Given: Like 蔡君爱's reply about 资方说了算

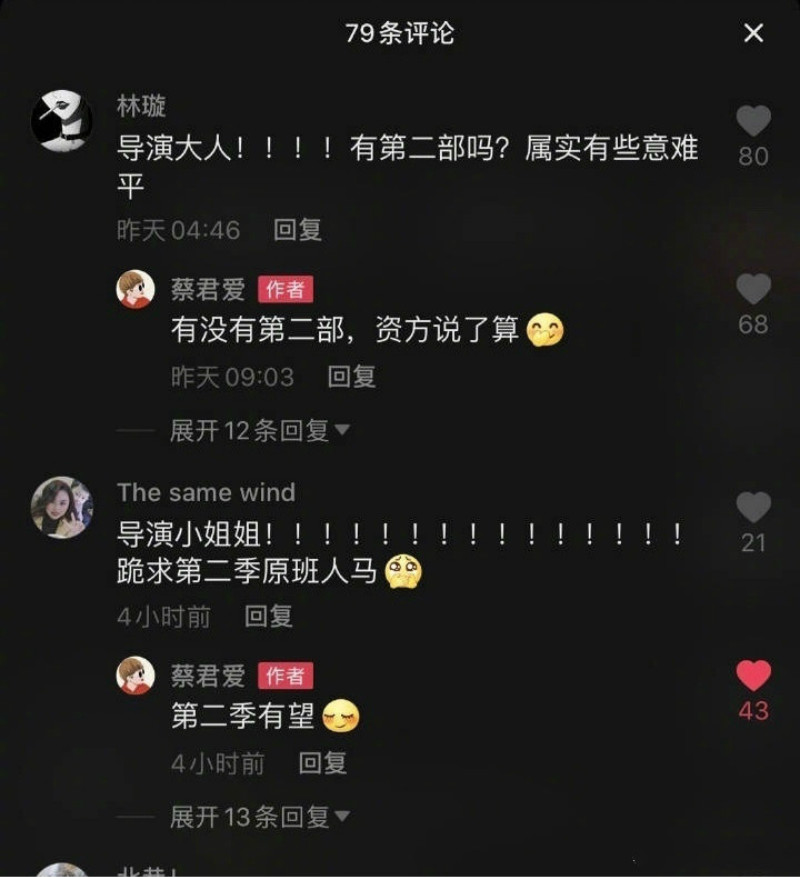Looking at the screenshot, I should [753, 290].
